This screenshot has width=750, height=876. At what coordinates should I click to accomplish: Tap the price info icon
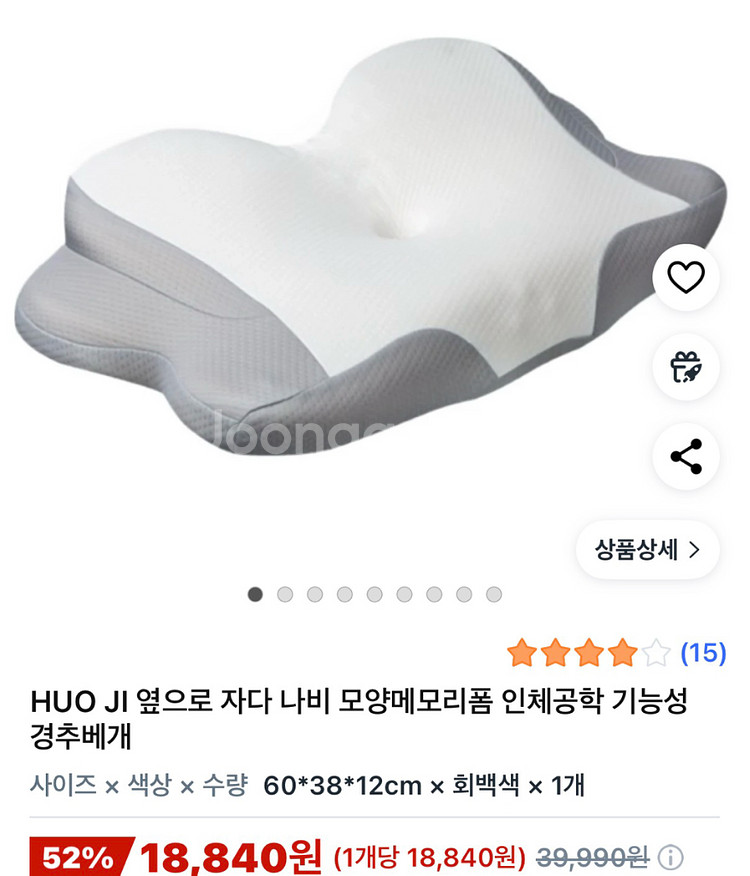point(672,857)
